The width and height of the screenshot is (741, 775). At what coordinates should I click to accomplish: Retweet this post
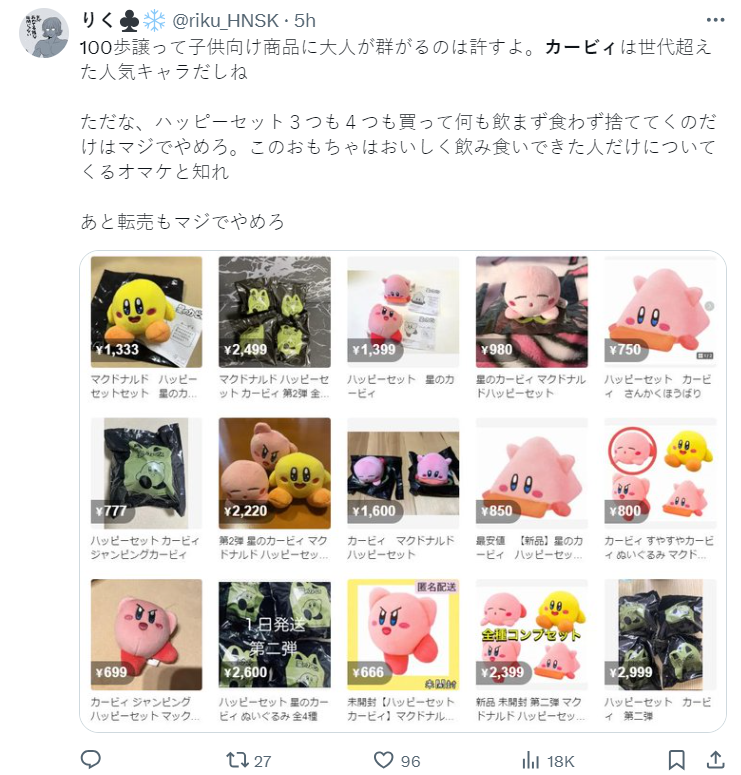(x=237, y=760)
